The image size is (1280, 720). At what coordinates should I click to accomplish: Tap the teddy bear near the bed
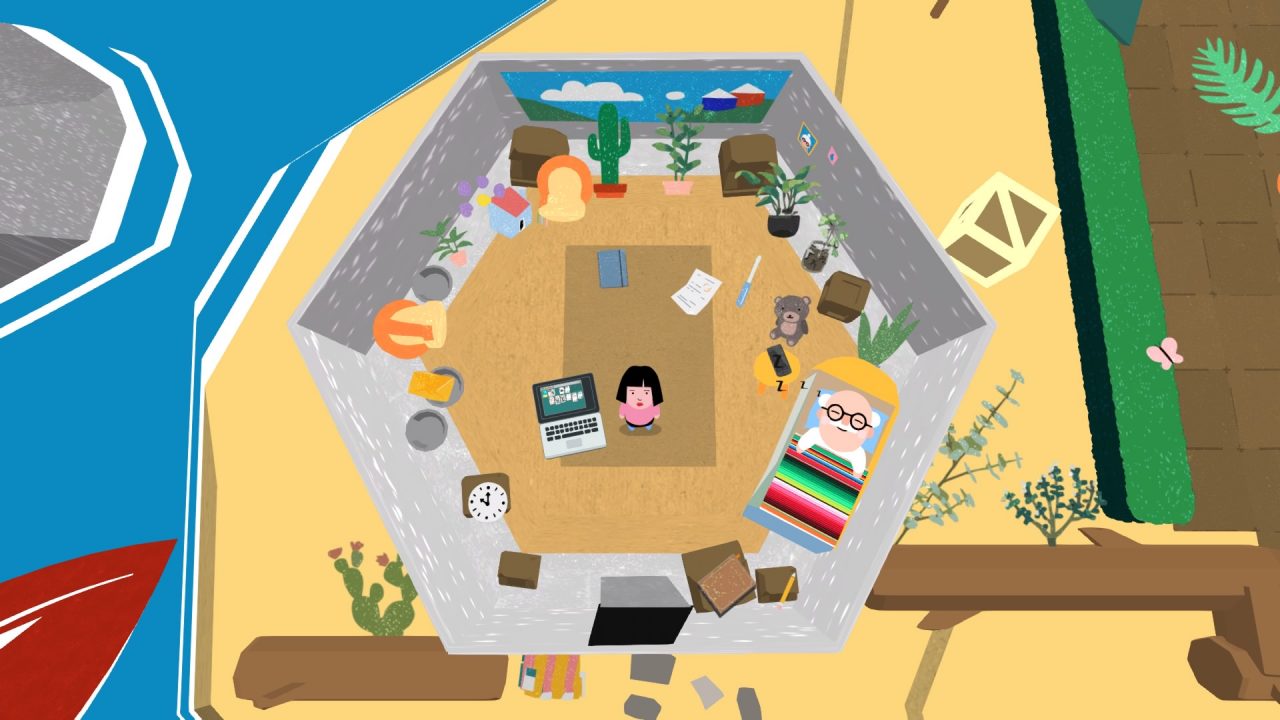pos(789,318)
